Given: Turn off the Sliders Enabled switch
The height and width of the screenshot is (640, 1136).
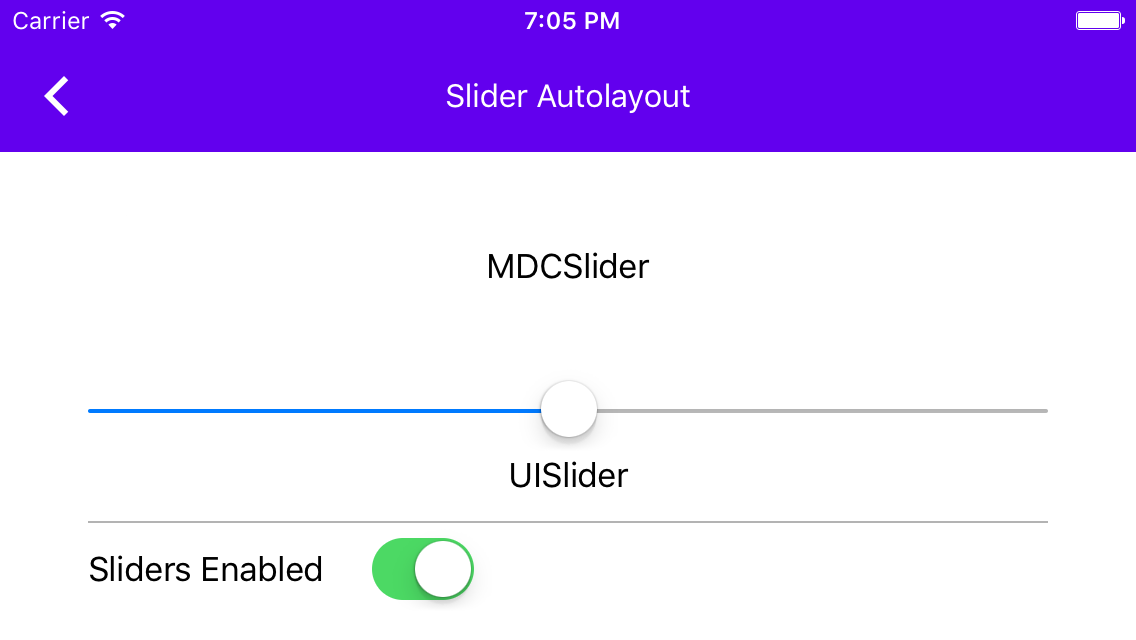Looking at the screenshot, I should coord(422,570).
